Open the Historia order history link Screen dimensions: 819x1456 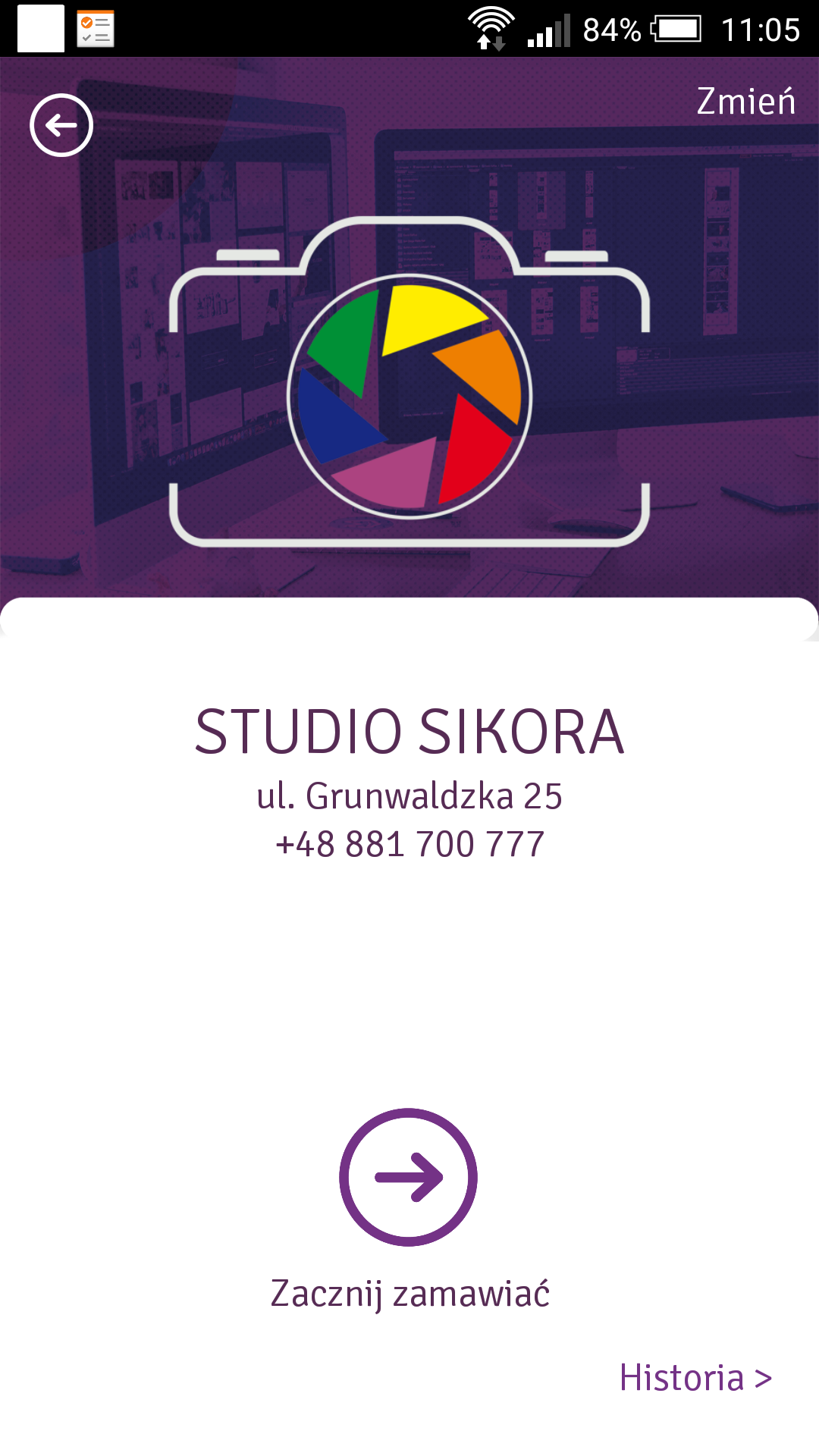pos(695,1377)
